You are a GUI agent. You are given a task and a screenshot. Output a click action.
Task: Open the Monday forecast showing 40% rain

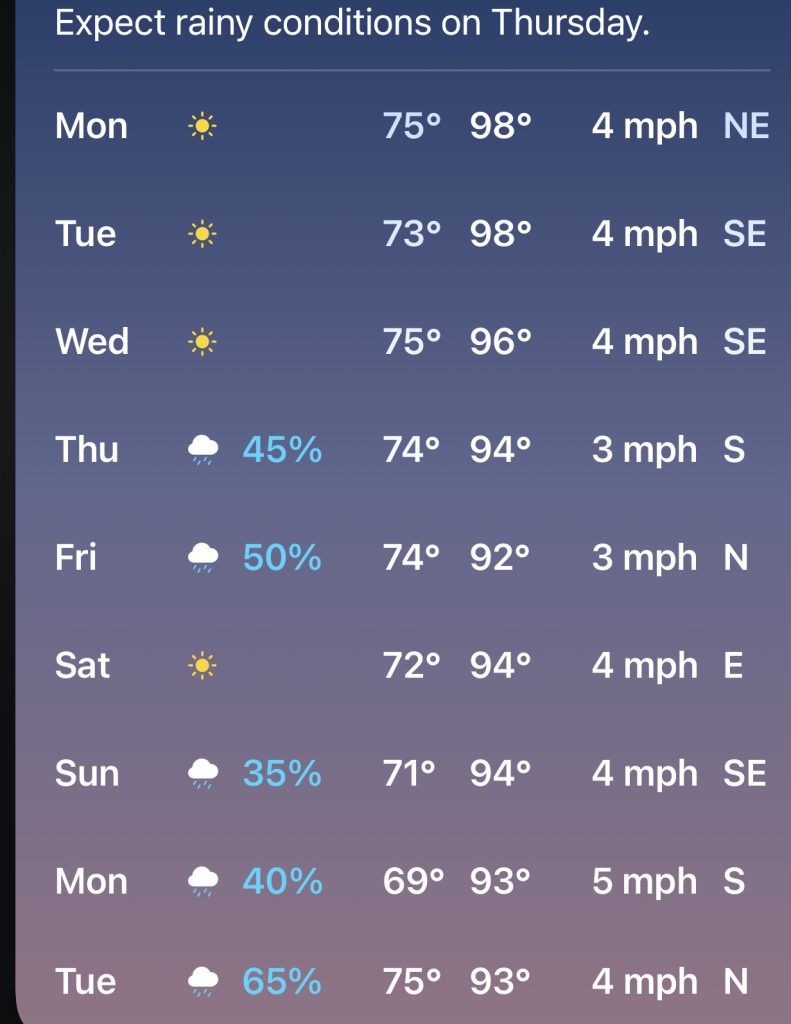(412, 880)
